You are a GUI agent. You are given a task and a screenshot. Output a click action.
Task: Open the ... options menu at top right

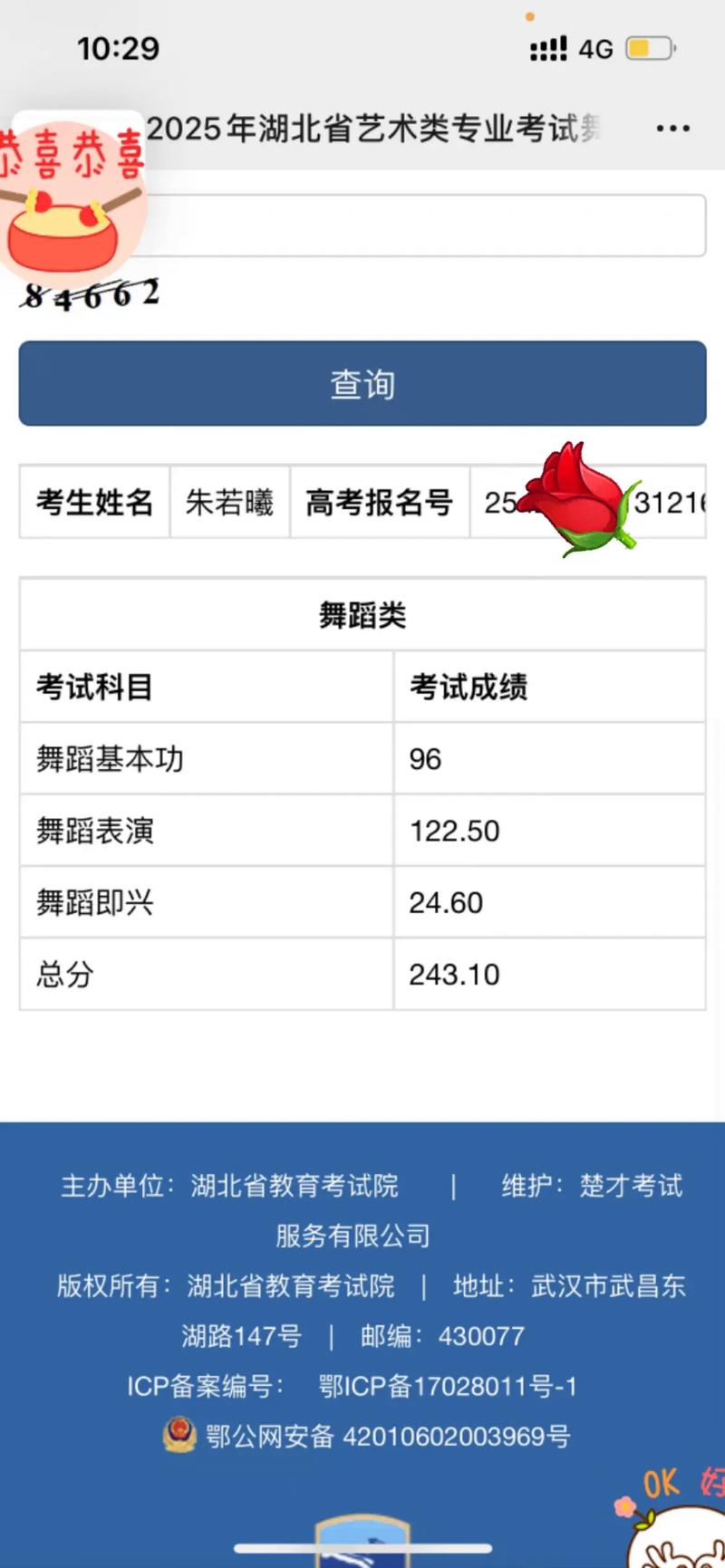[672, 129]
